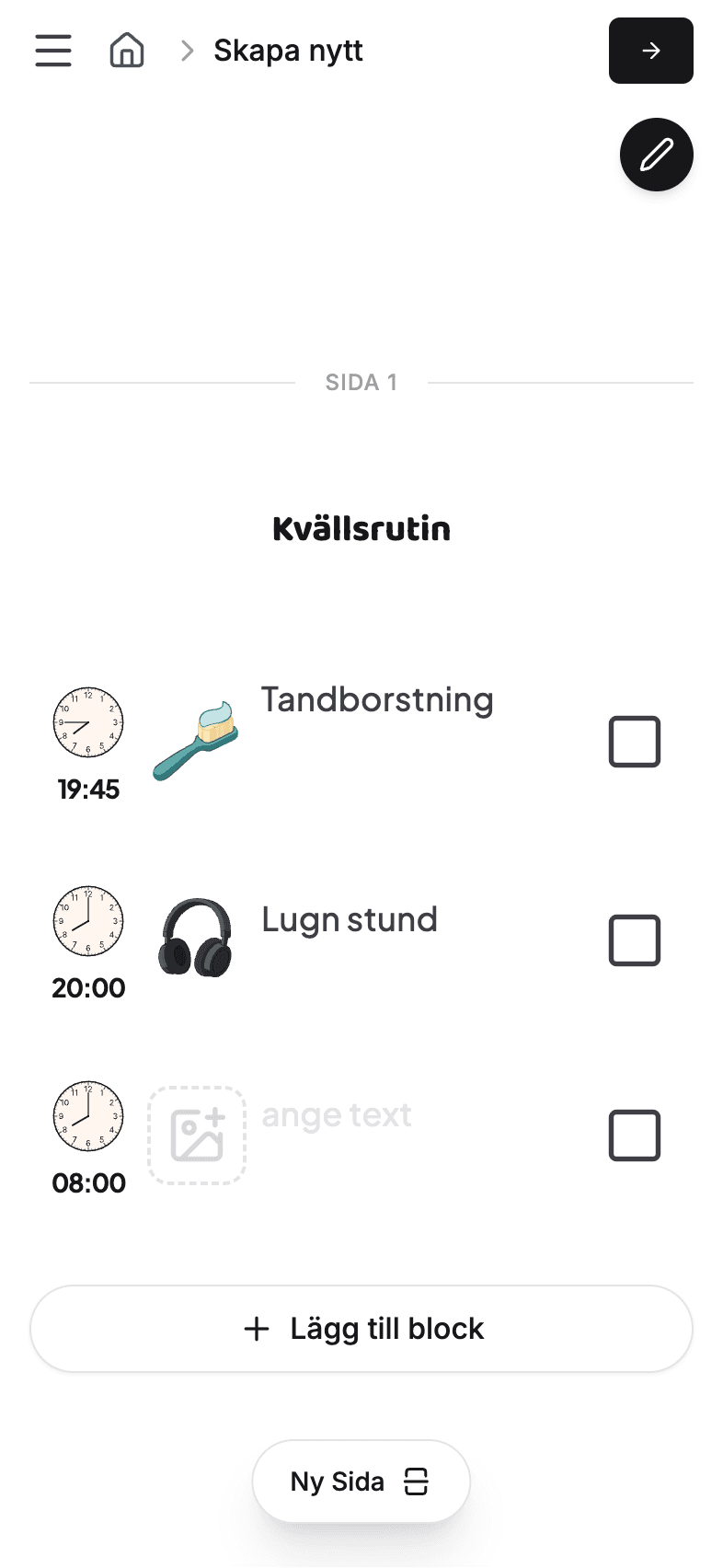Check the Lugn stund checkbox

pyautogui.click(x=634, y=940)
